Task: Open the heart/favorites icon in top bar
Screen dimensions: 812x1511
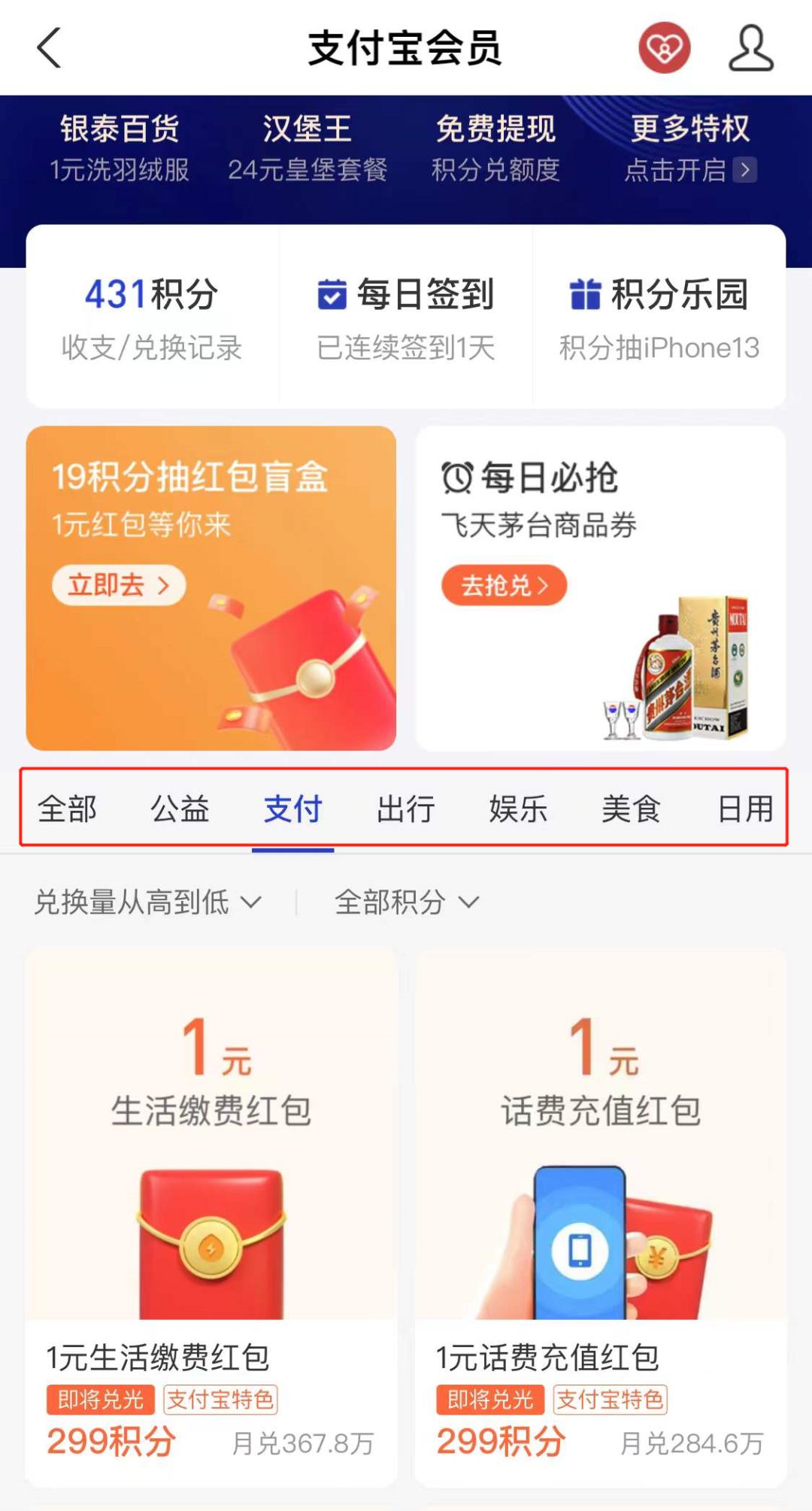Action: [x=665, y=47]
